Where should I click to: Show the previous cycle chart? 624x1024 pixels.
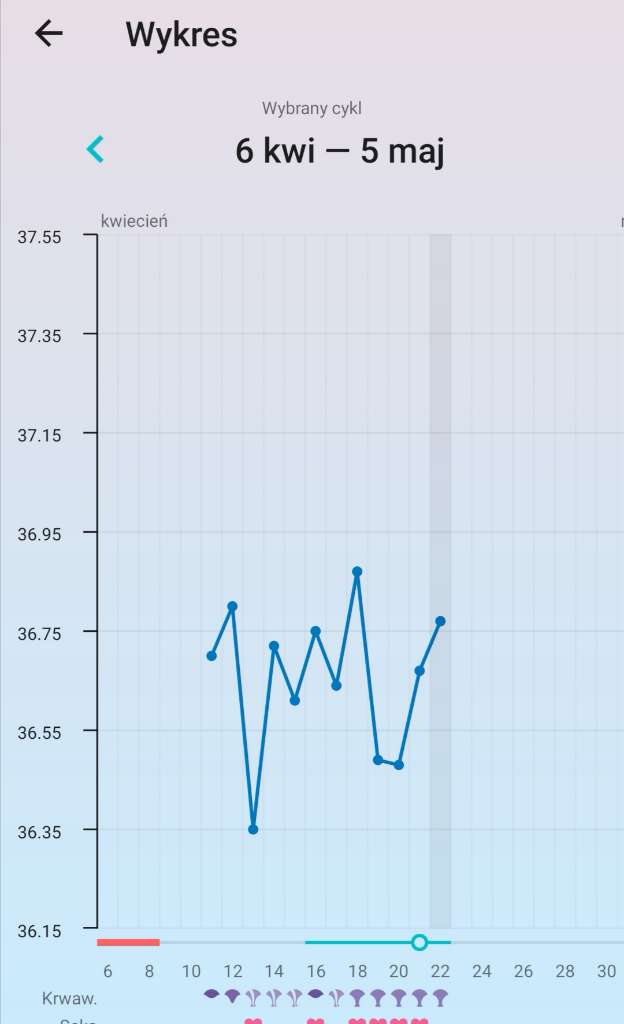click(95, 150)
